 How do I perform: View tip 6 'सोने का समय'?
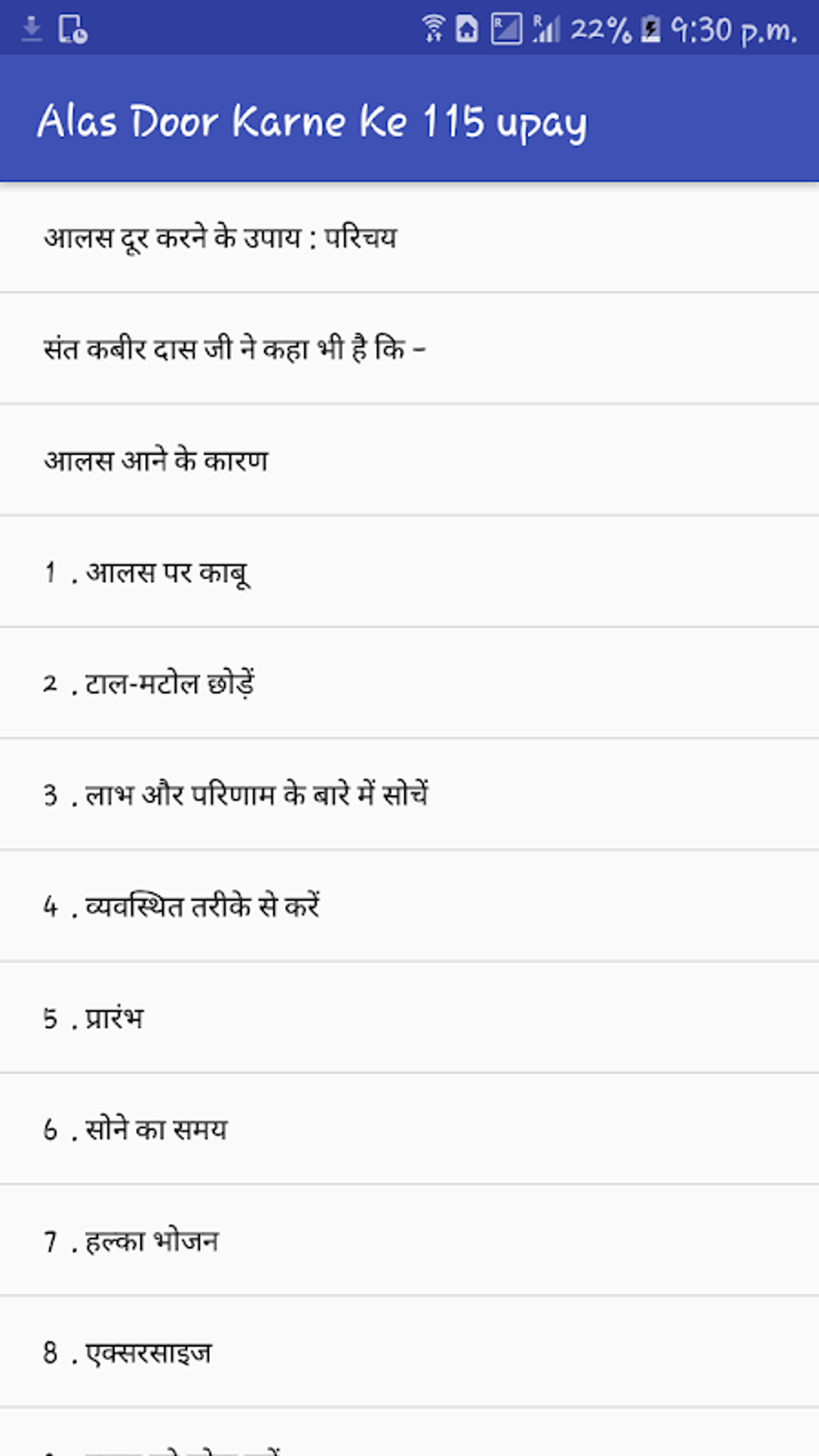pyautogui.click(x=136, y=1130)
